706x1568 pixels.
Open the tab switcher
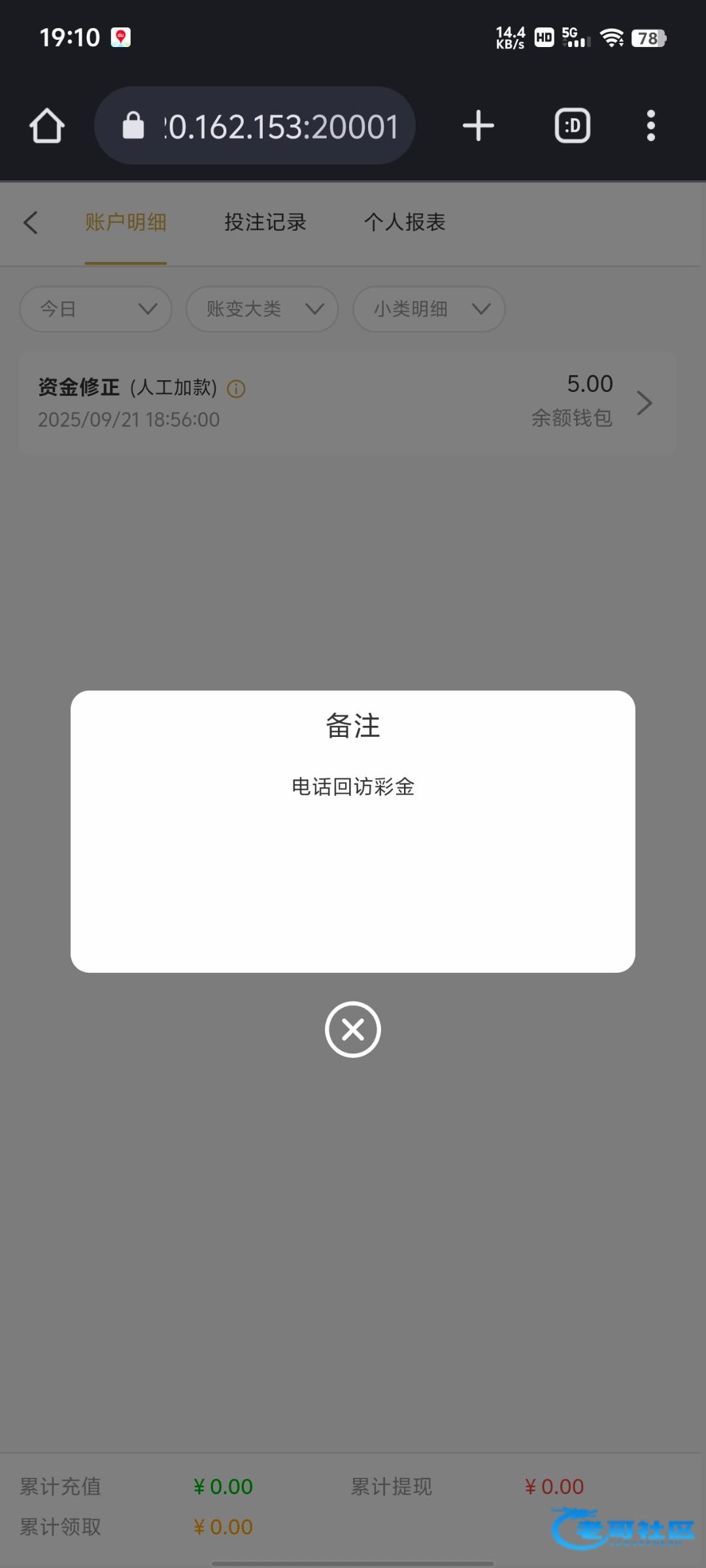[572, 125]
